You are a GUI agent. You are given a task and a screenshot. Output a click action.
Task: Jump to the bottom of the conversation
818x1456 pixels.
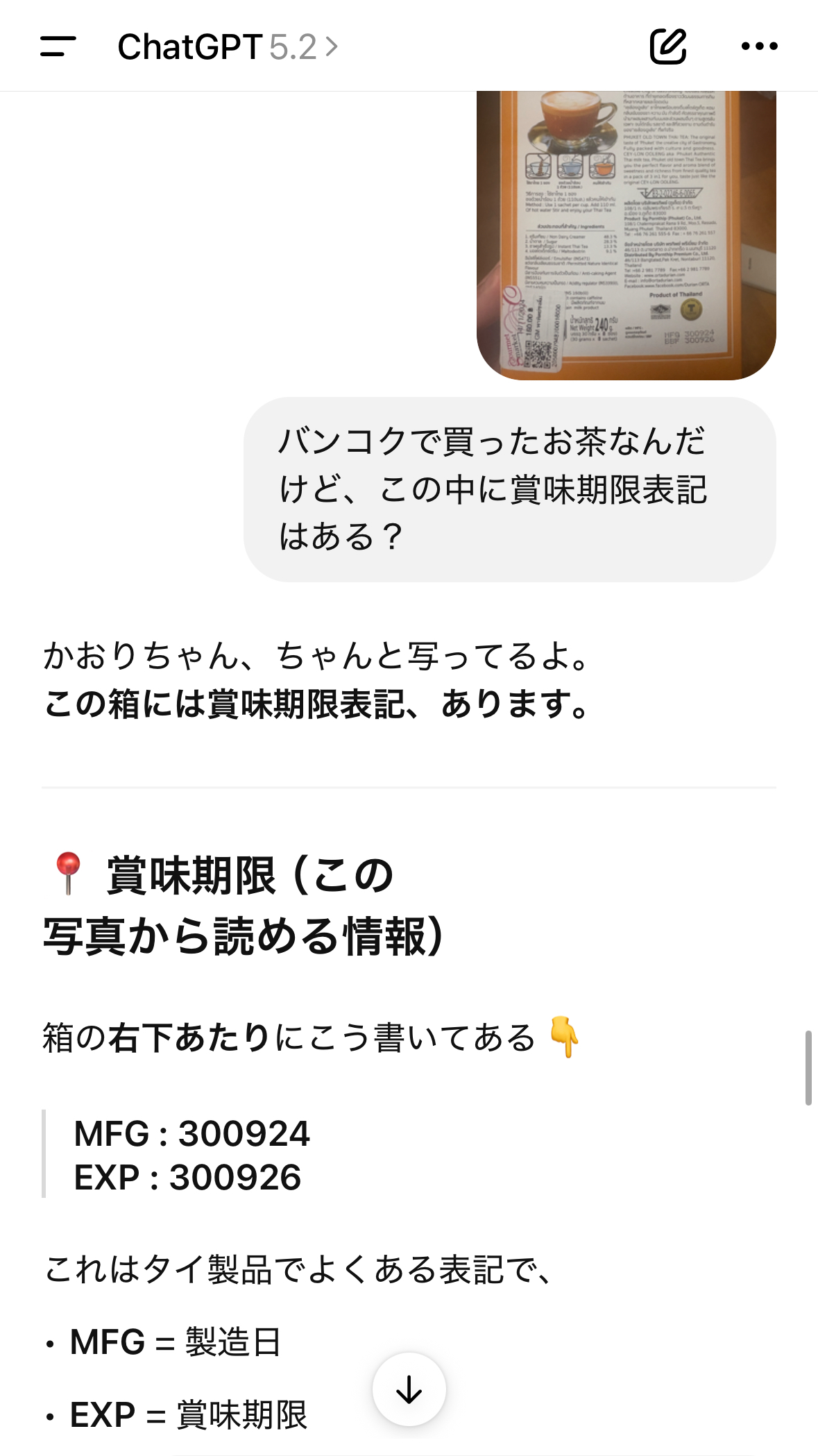pyautogui.click(x=409, y=1389)
